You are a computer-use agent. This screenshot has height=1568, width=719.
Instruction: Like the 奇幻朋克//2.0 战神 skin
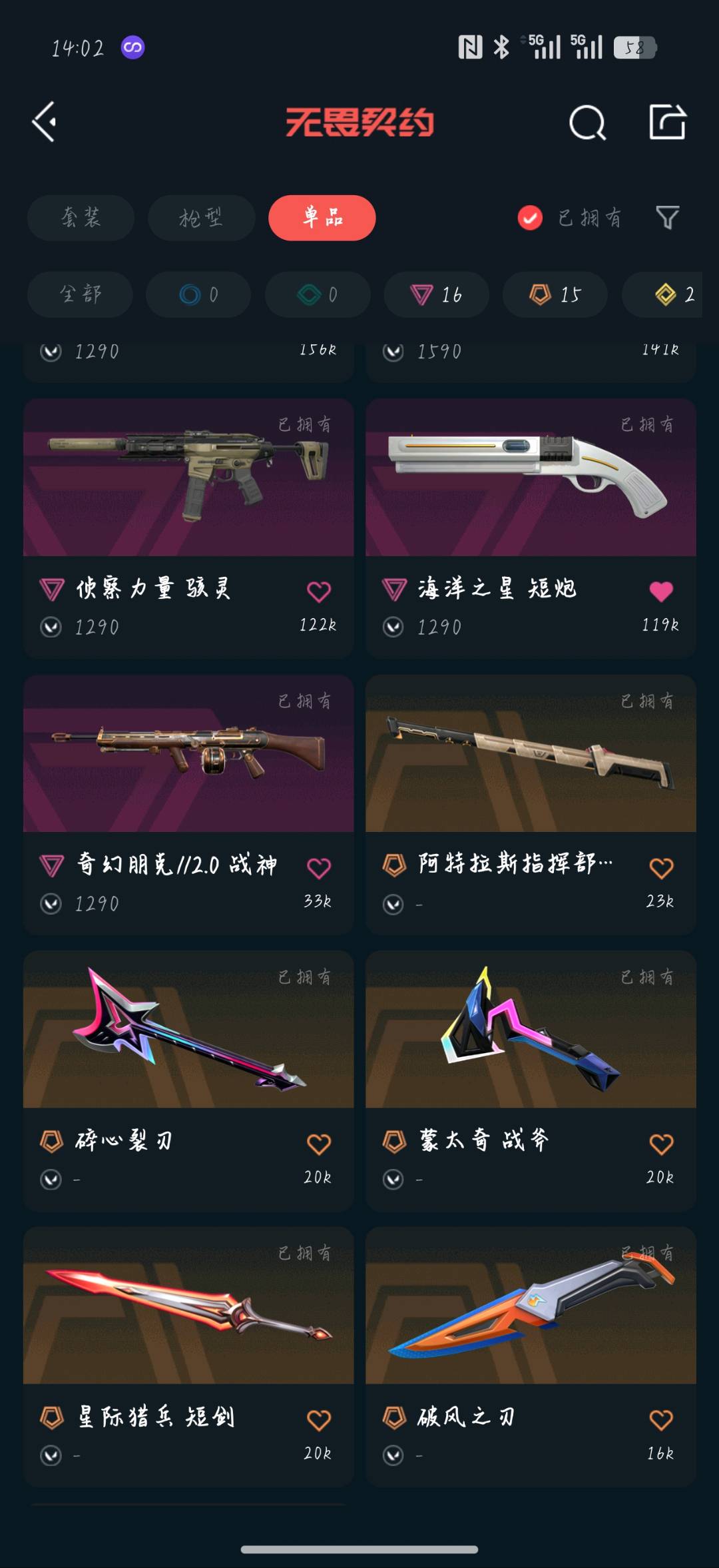pyautogui.click(x=319, y=867)
